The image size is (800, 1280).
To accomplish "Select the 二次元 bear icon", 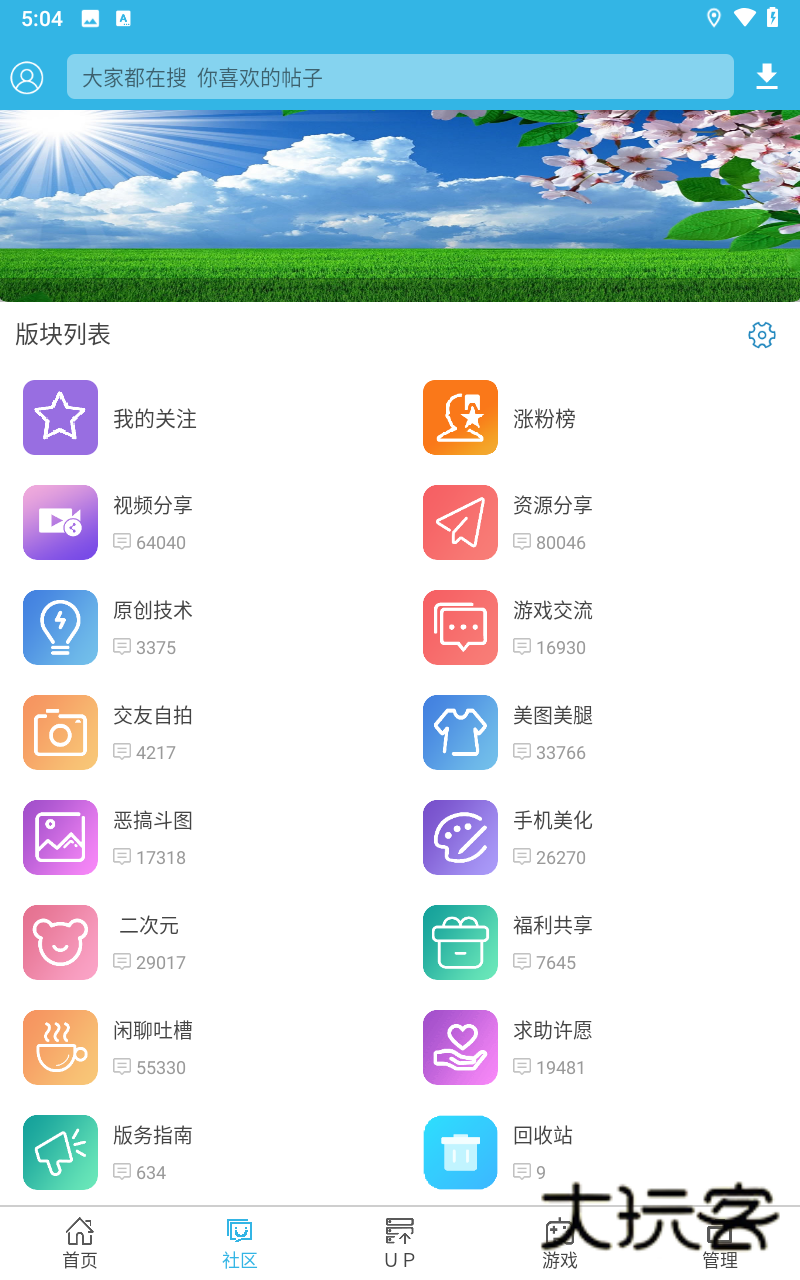I will click(60, 942).
